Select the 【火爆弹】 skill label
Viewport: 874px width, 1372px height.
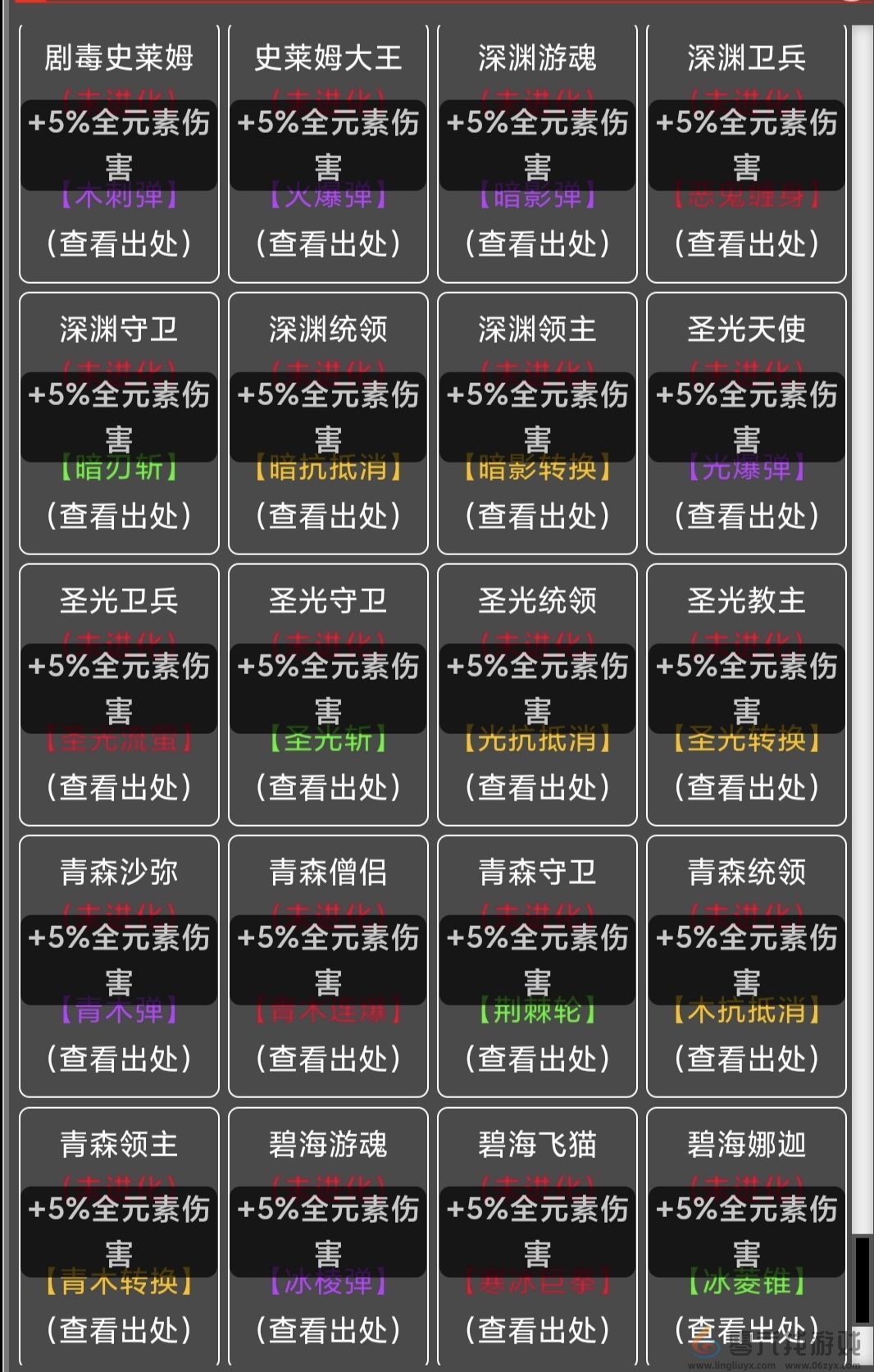(x=327, y=197)
